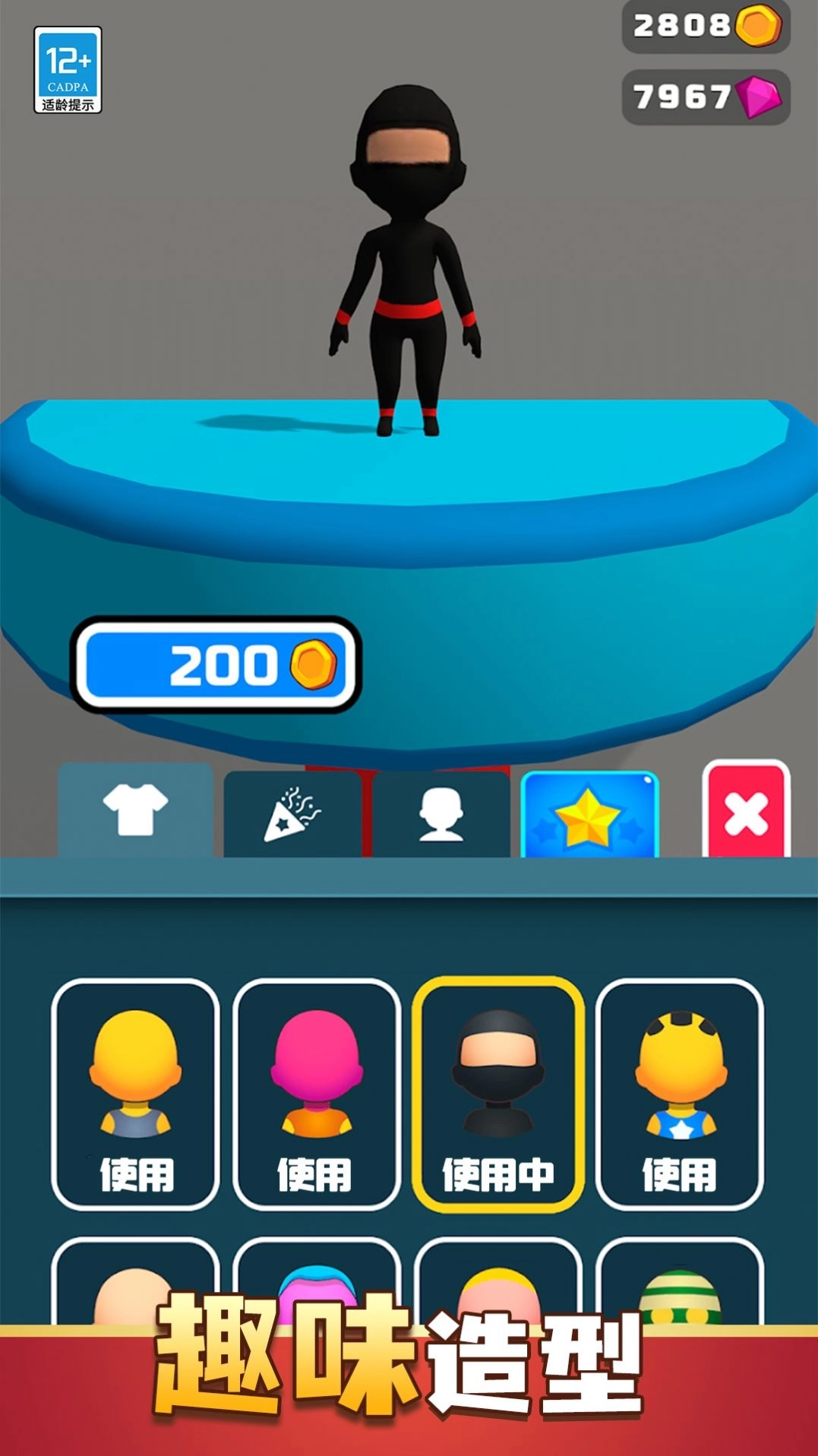
Task: Click the egg-patterned character thumbnail in bottom row
Action: point(681,1291)
